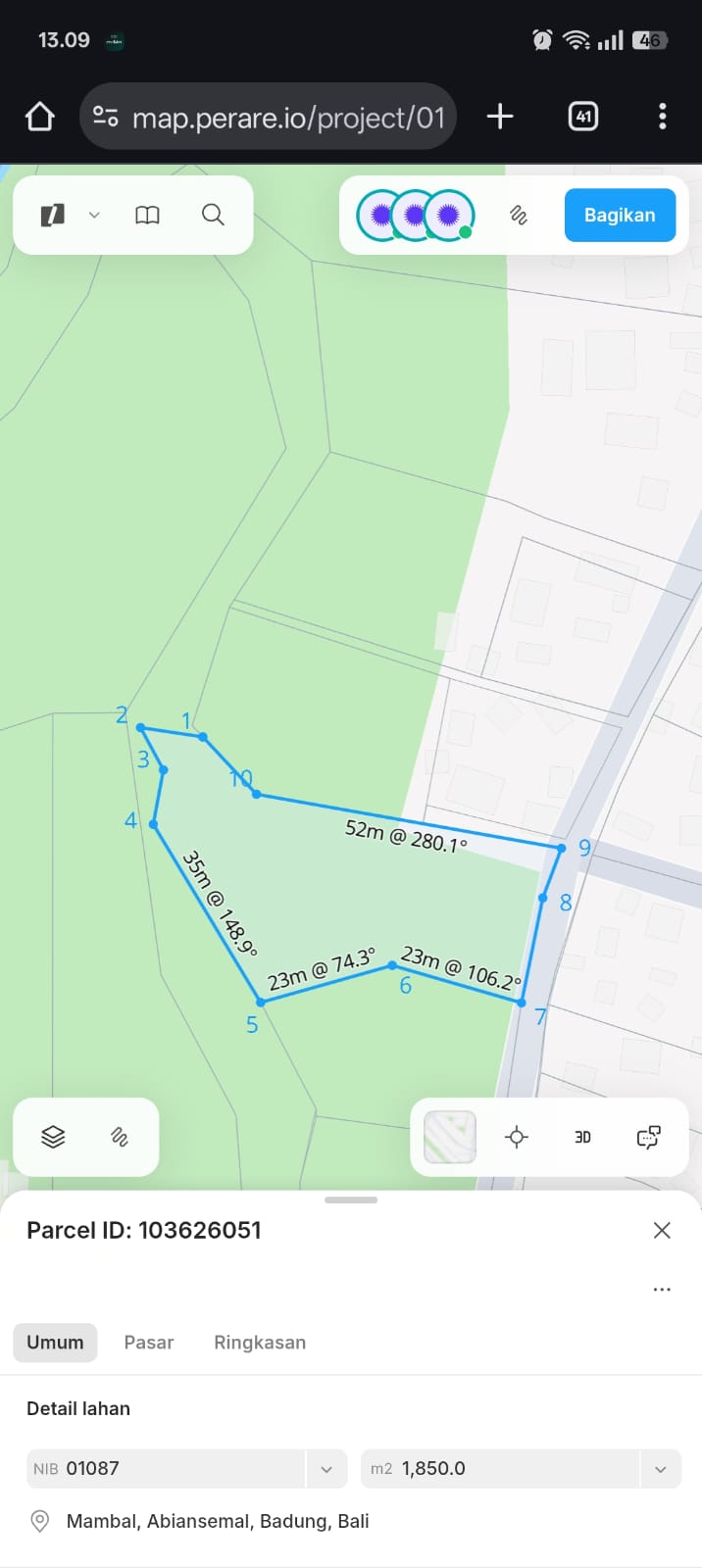View the 41 open tabs
Viewport: 702px width, 1568px height.
583,117
